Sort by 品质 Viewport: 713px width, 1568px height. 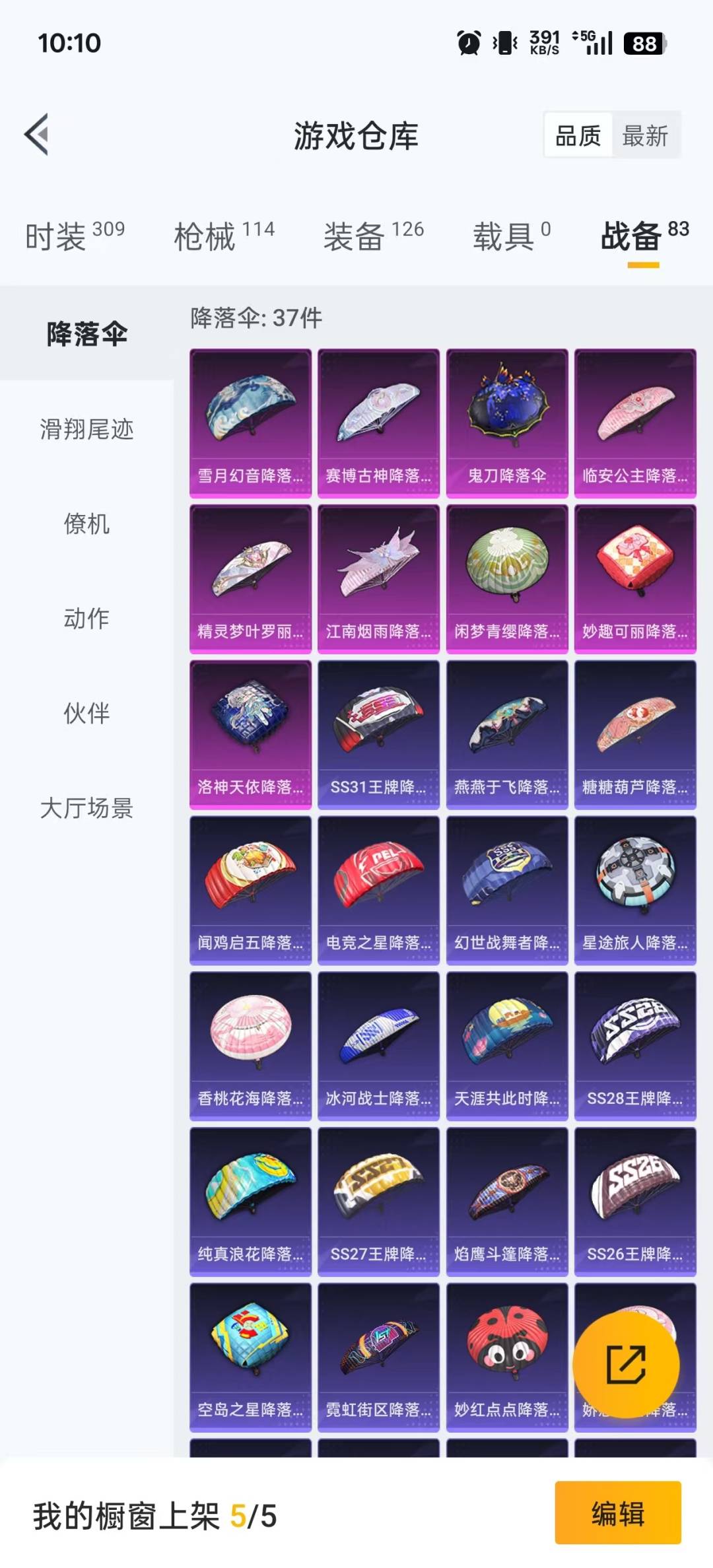578,136
